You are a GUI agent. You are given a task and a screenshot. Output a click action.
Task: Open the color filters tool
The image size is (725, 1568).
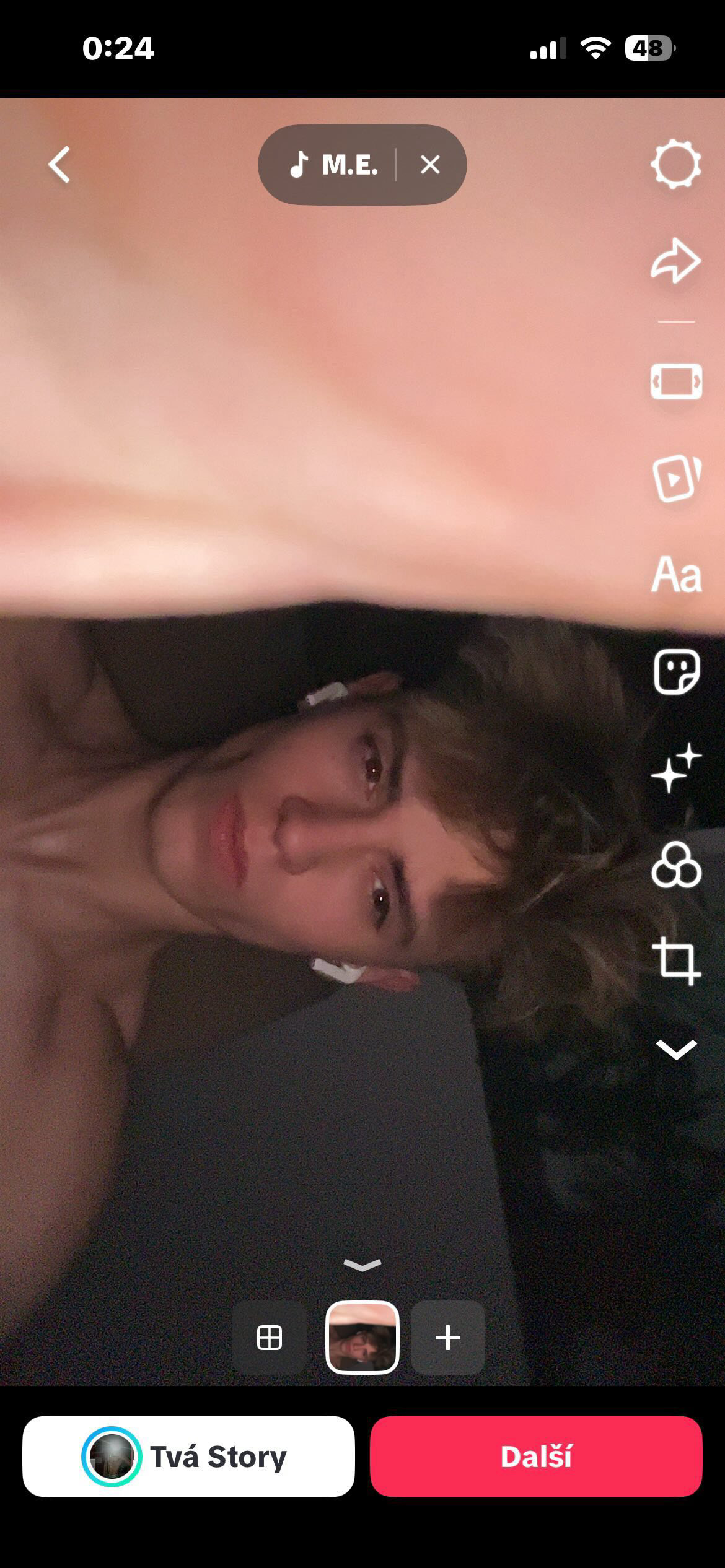tap(675, 865)
